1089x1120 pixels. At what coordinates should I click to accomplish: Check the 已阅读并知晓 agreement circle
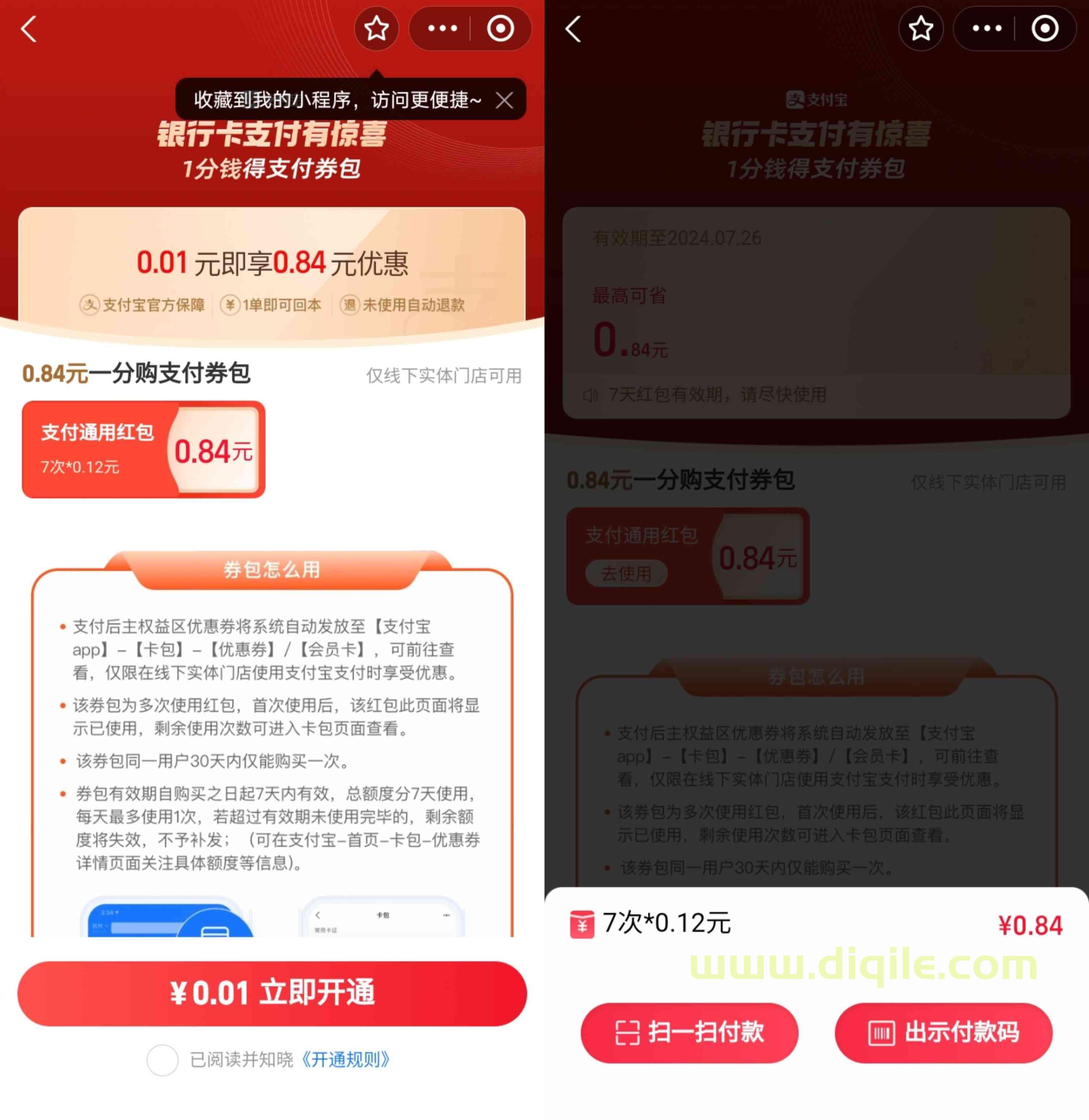point(162,1059)
